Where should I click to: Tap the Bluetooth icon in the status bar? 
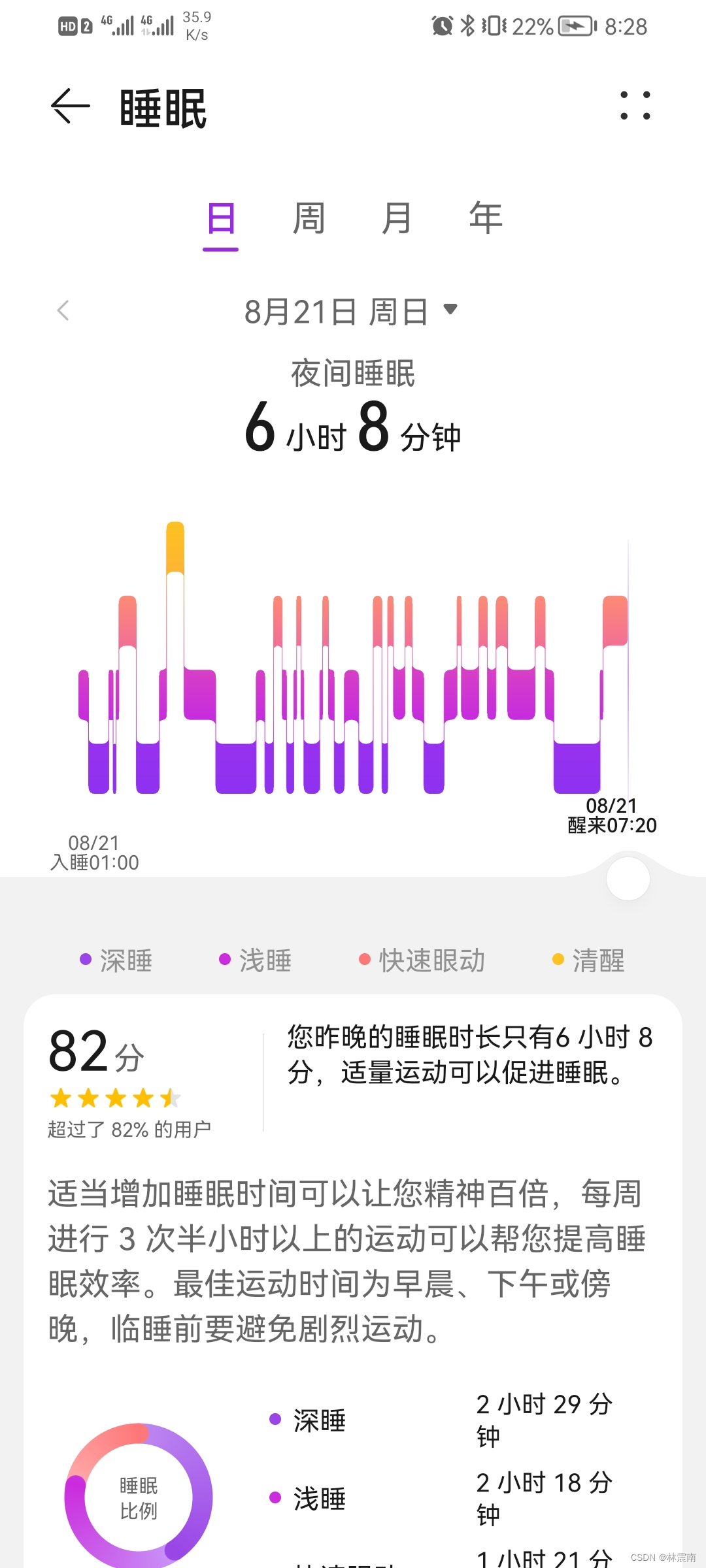click(467, 26)
